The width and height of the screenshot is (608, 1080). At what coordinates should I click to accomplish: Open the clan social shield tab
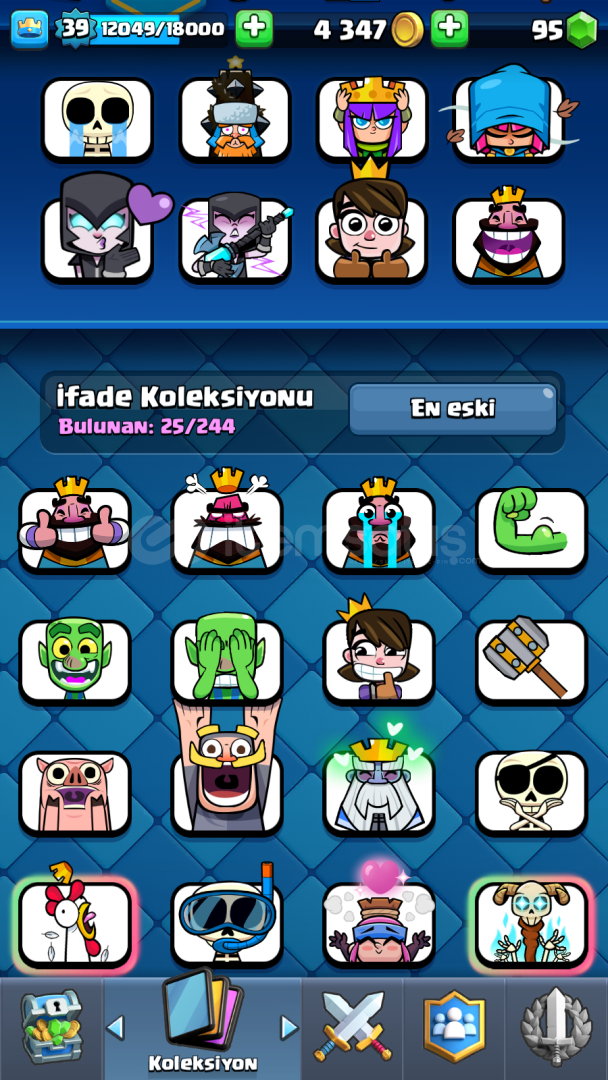click(x=454, y=1026)
